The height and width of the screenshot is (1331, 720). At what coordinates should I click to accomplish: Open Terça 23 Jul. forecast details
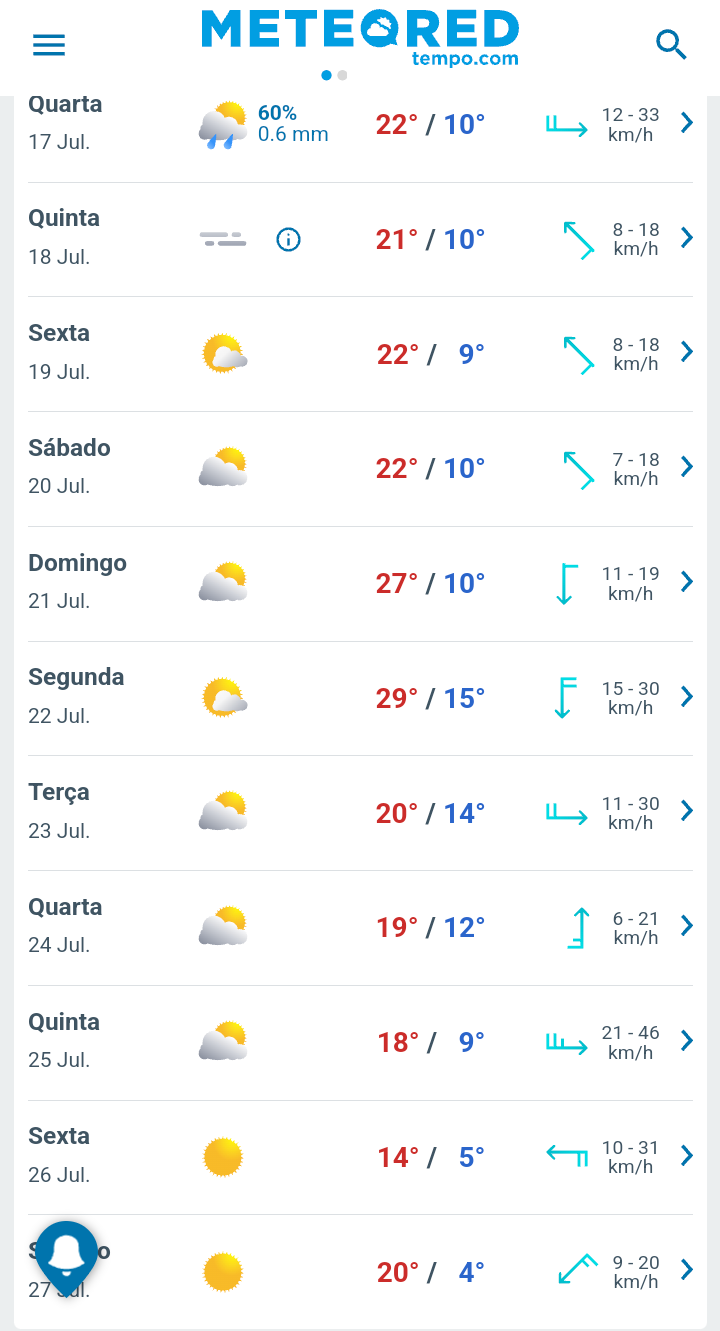pyautogui.click(x=360, y=812)
